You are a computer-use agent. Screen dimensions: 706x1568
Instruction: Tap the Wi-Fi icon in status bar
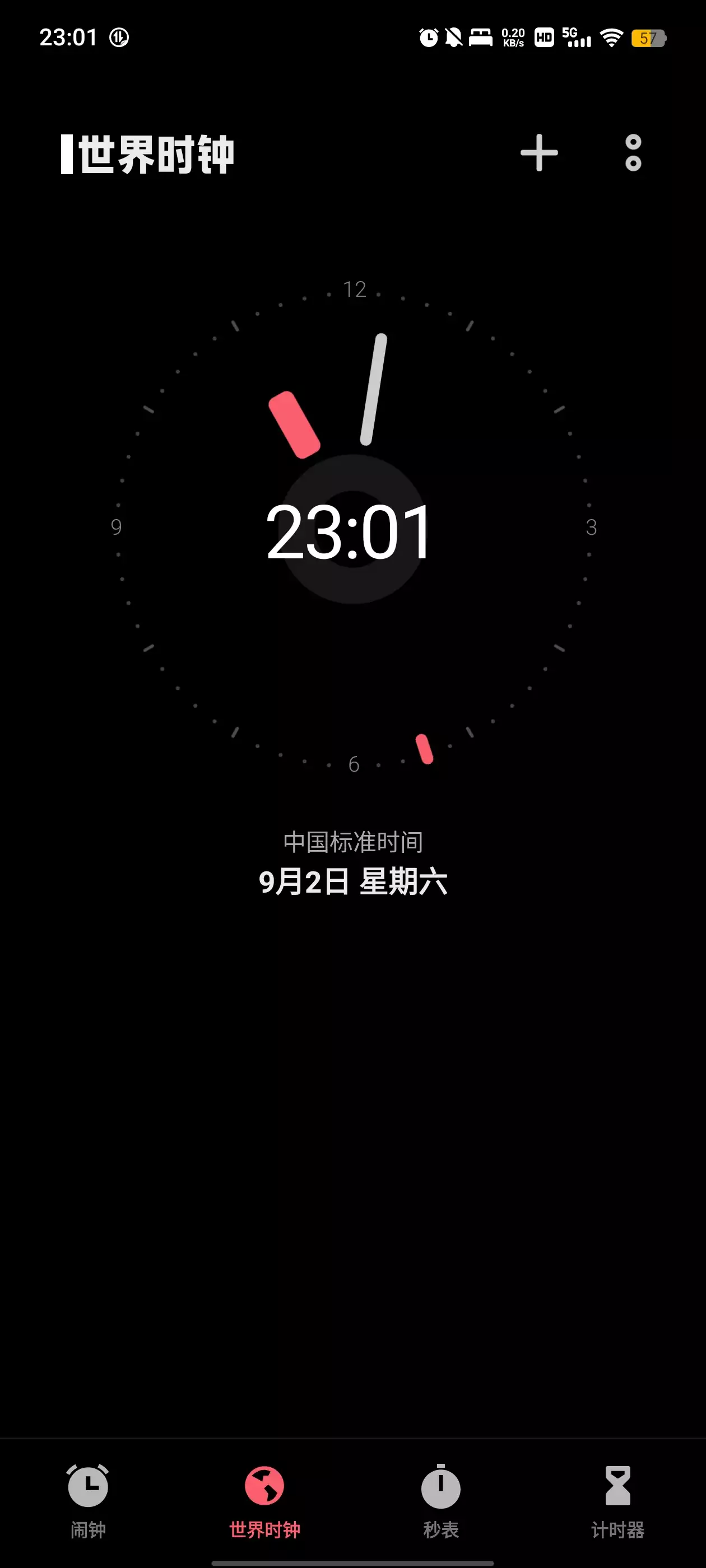pyautogui.click(x=610, y=38)
